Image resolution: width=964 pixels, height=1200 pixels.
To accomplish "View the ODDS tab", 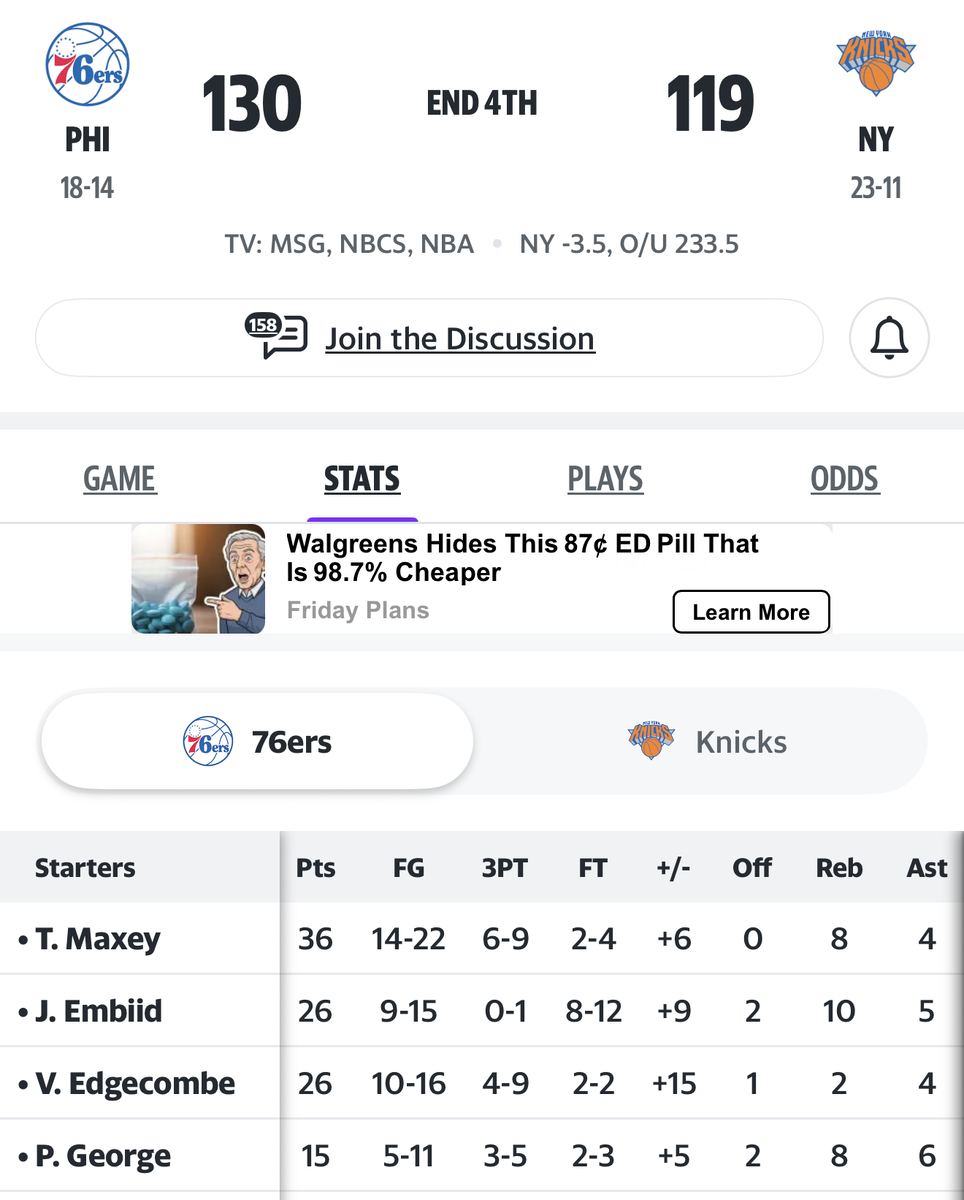I will (x=845, y=479).
